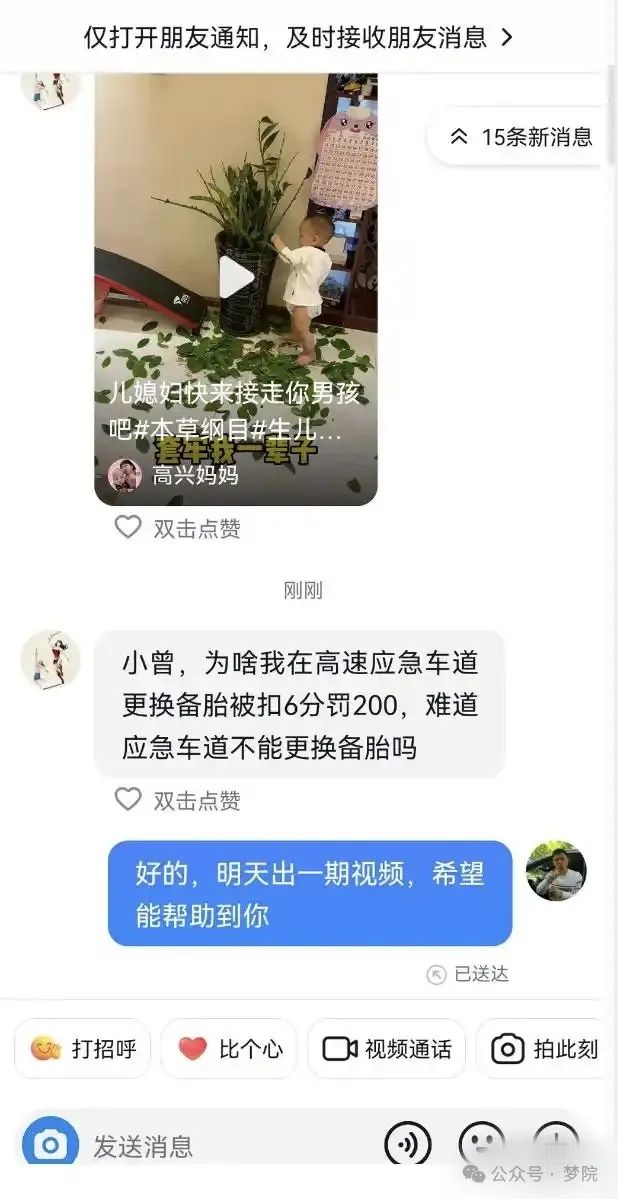Tap the 拍此刻 capture button
This screenshot has width=618, height=1199.
point(545,1048)
